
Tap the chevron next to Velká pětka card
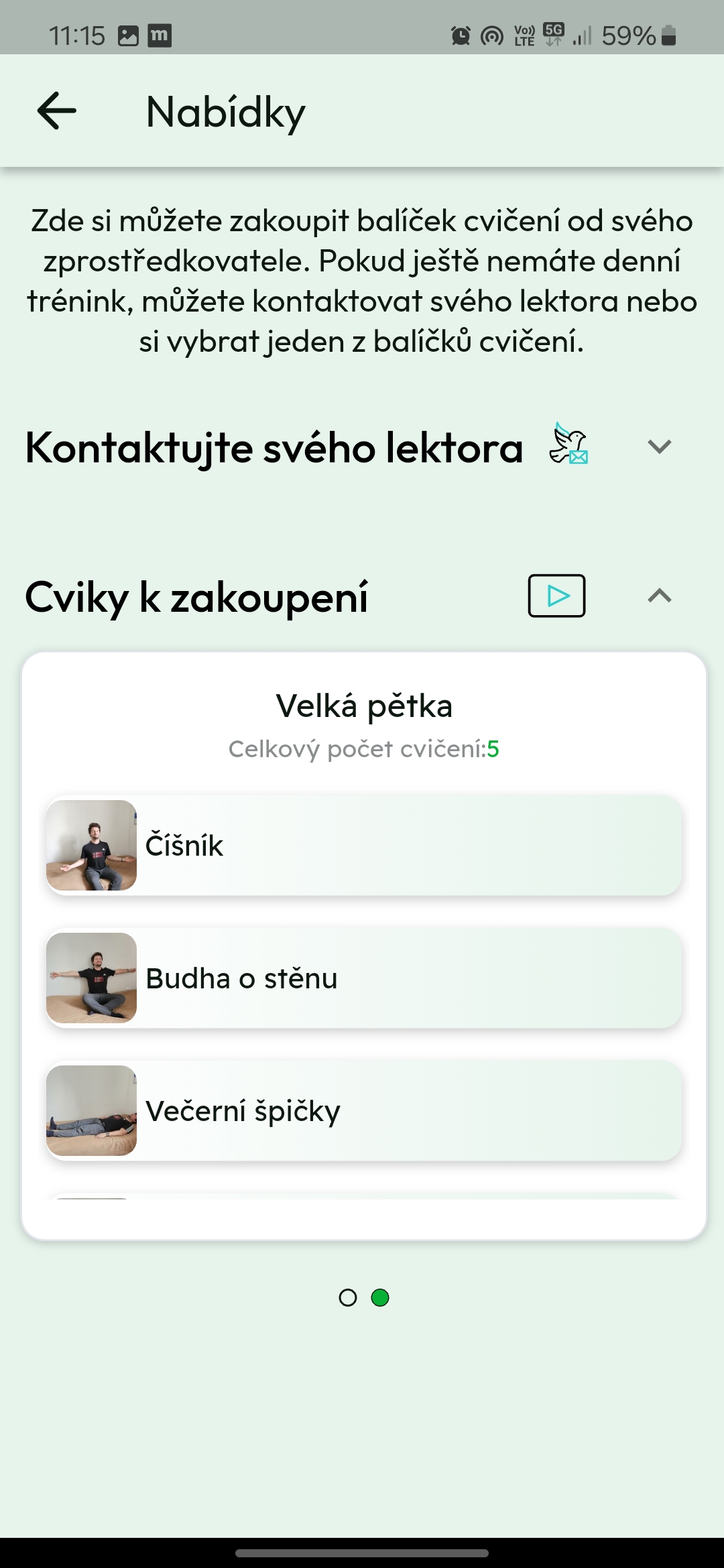tap(660, 596)
